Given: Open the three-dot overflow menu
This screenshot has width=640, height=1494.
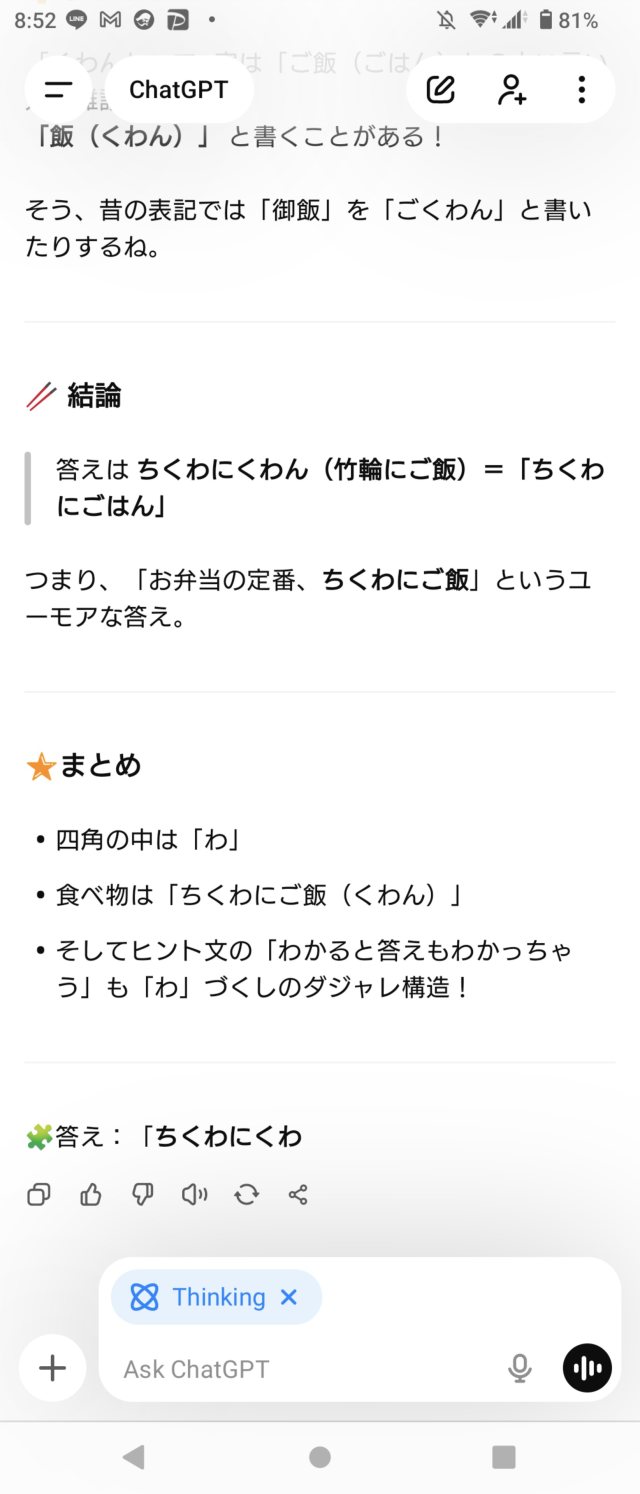Looking at the screenshot, I should [581, 89].
